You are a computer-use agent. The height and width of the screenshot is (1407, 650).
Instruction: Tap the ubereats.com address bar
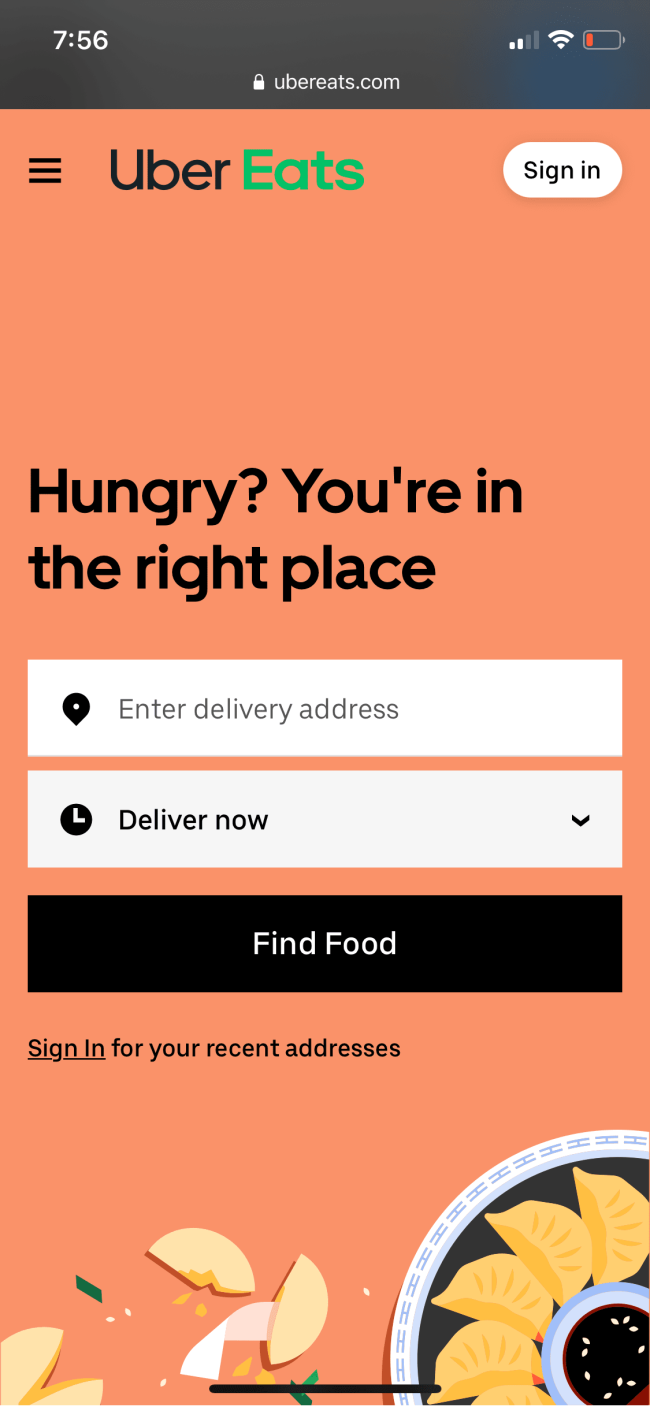coord(326,83)
